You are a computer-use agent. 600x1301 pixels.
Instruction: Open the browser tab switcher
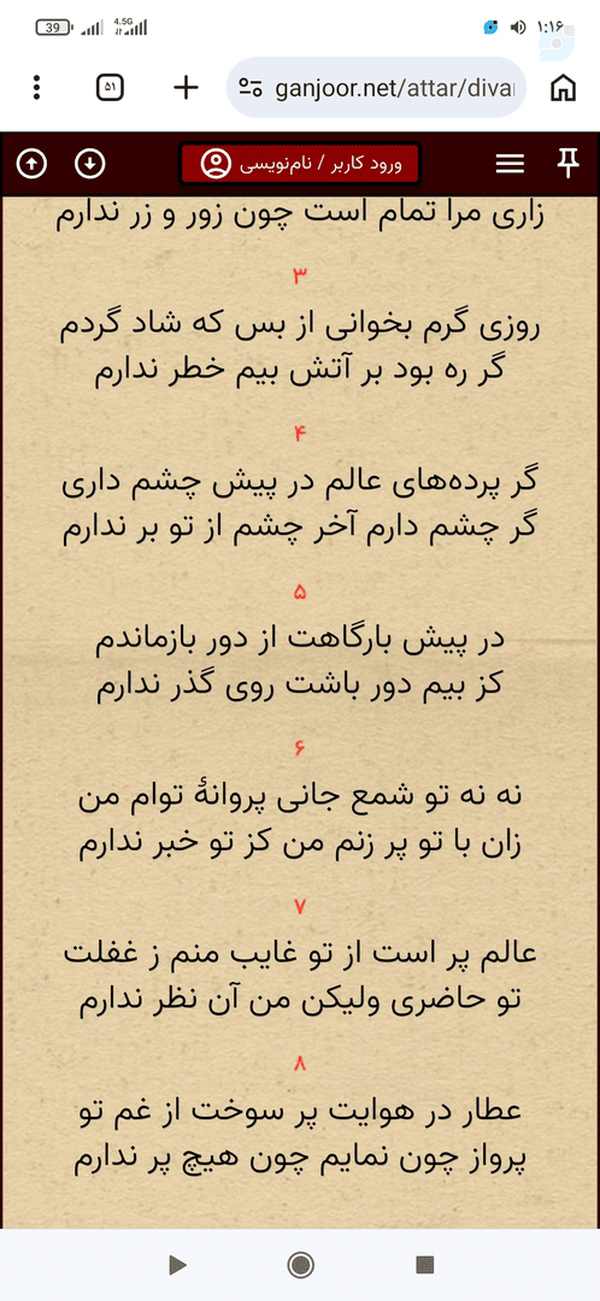[111, 88]
